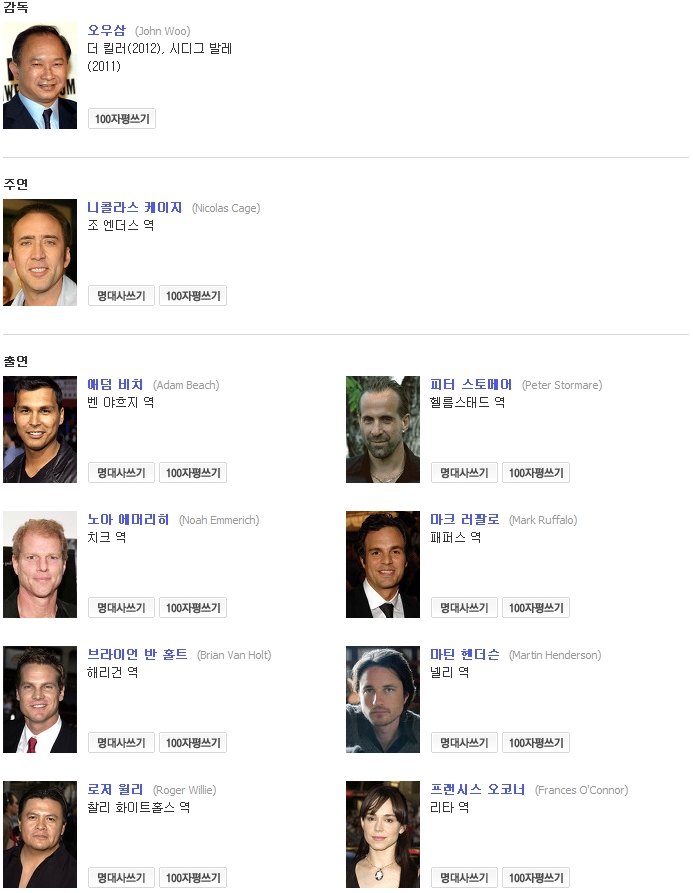Tap 명대사쓰기 under Adam Beach
Screen dimensions: 693x893
coord(121,473)
